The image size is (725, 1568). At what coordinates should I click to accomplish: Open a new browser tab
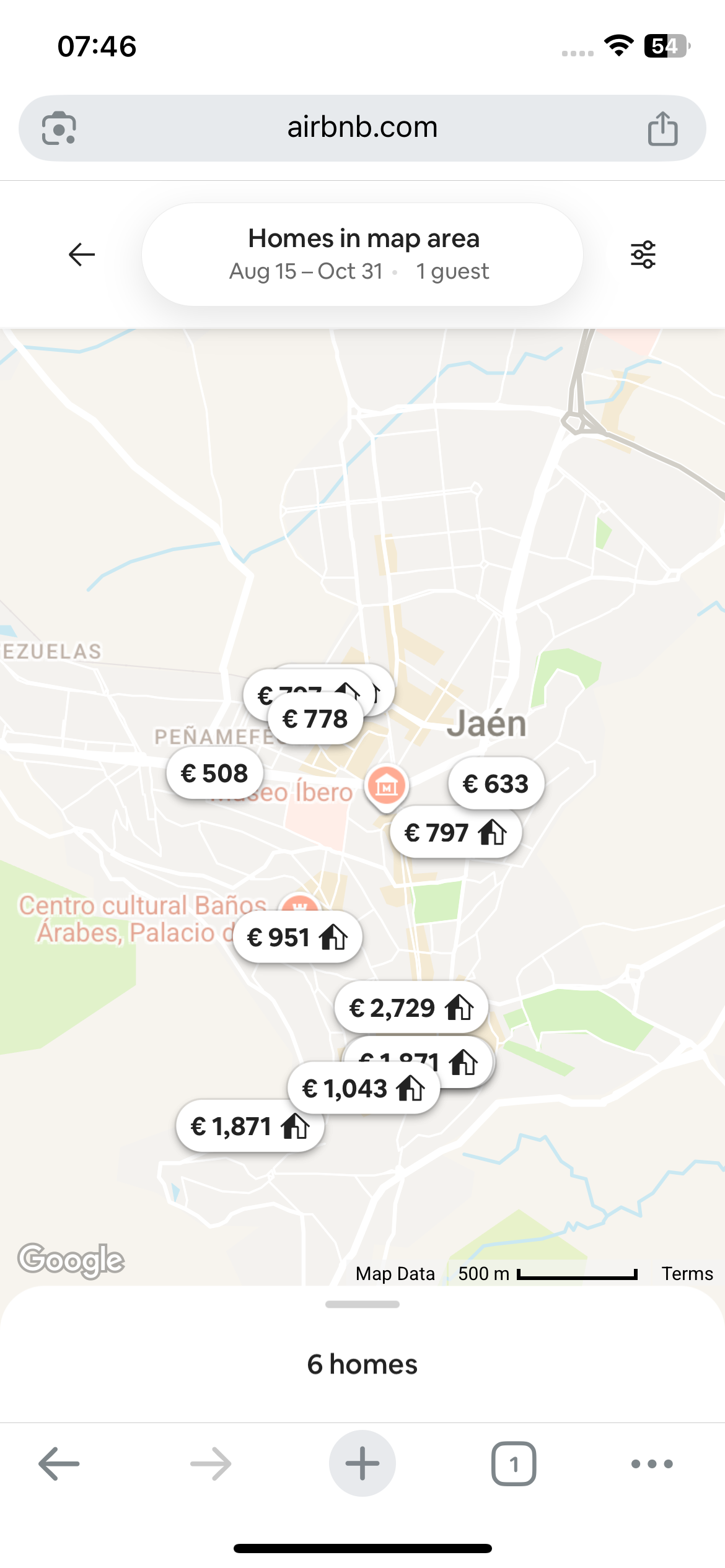coord(362,1464)
